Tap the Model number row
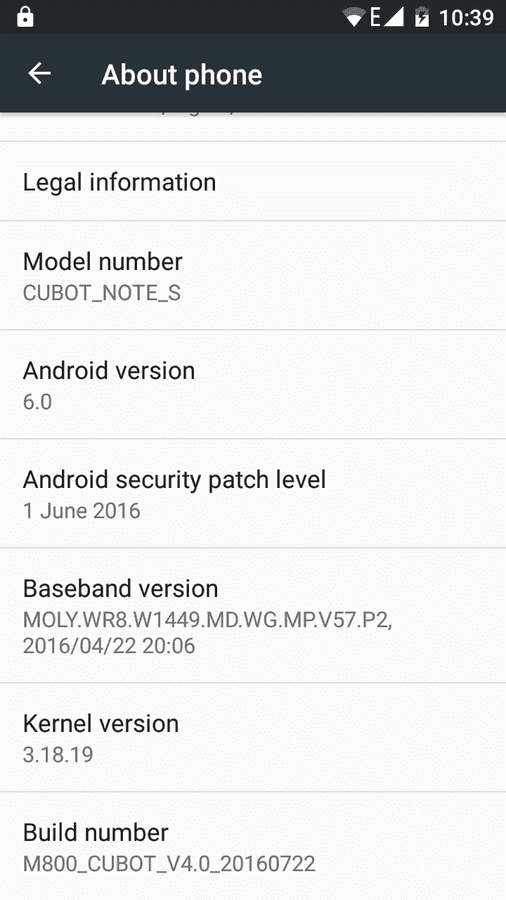This screenshot has height=900, width=506. (x=253, y=276)
